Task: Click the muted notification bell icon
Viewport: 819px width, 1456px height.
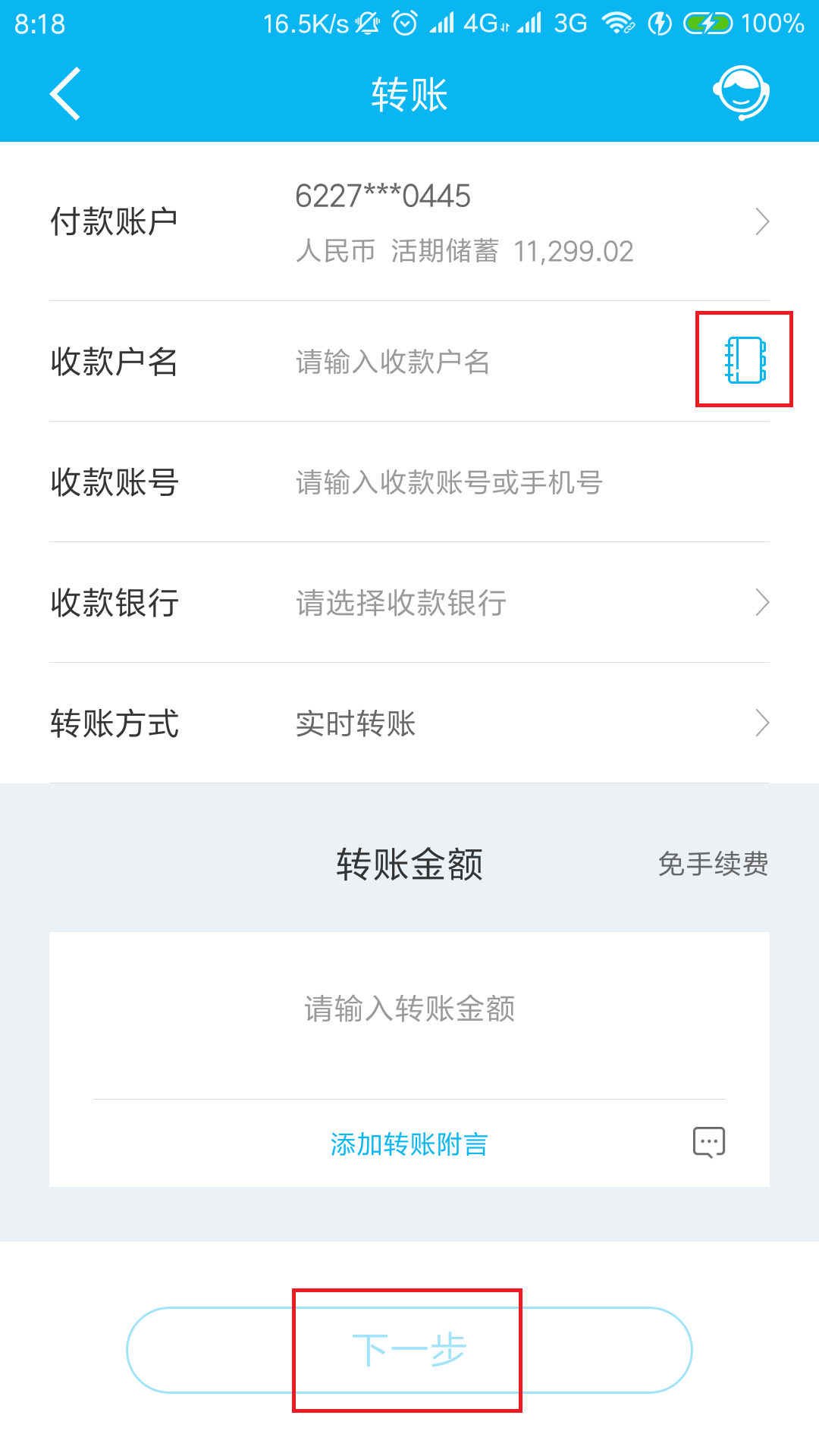Action: (x=367, y=23)
